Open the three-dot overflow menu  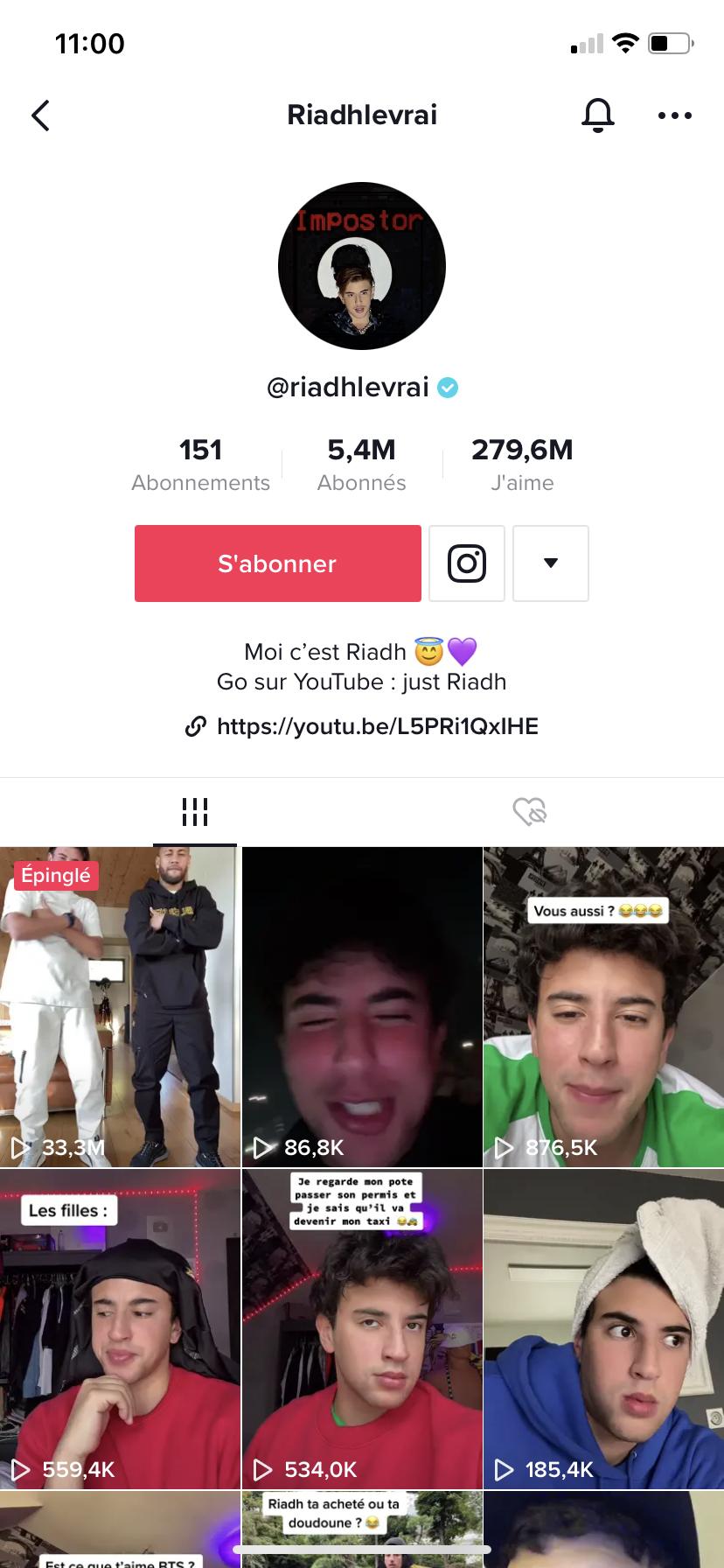[675, 115]
